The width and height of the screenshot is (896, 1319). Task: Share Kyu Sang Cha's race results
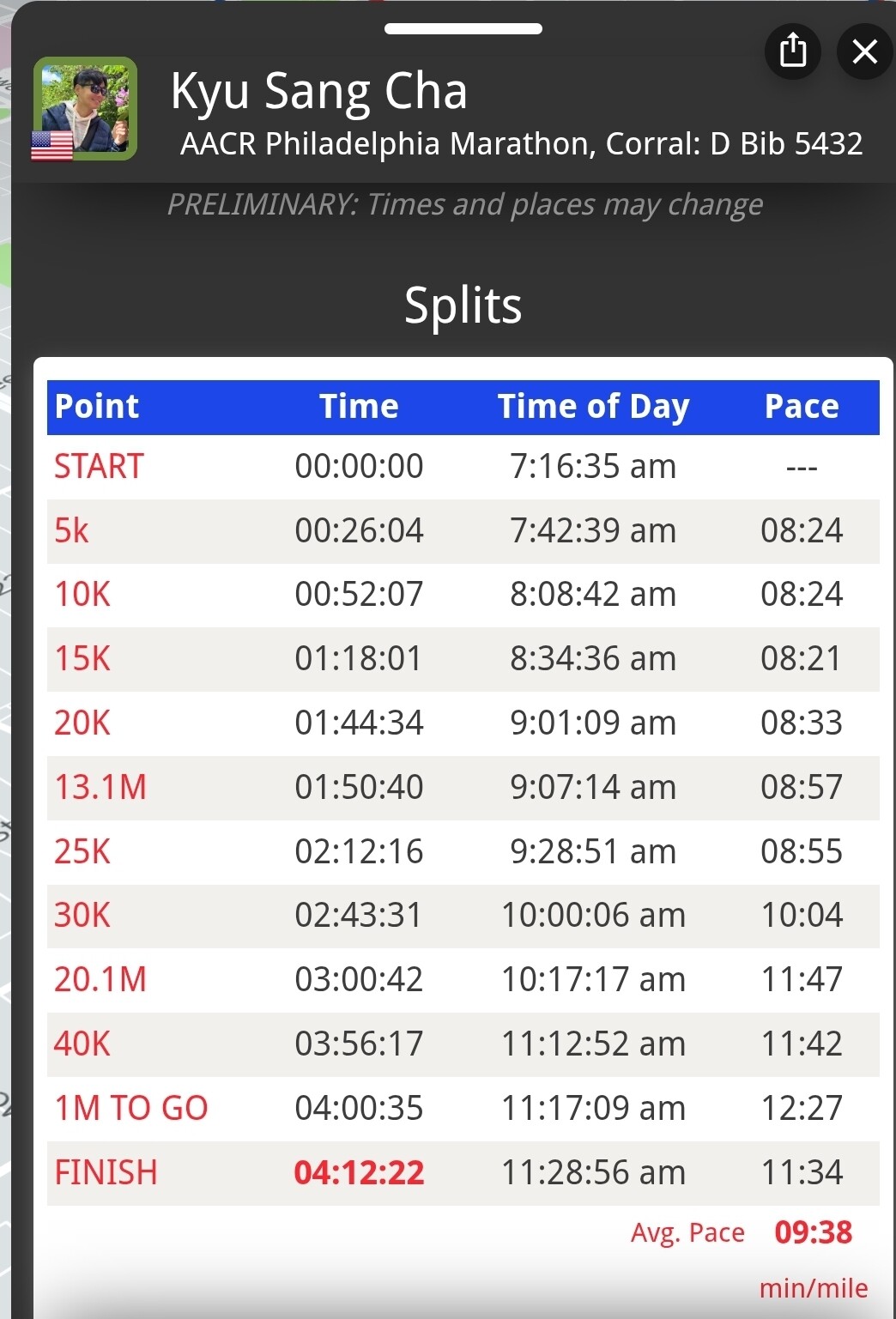792,51
